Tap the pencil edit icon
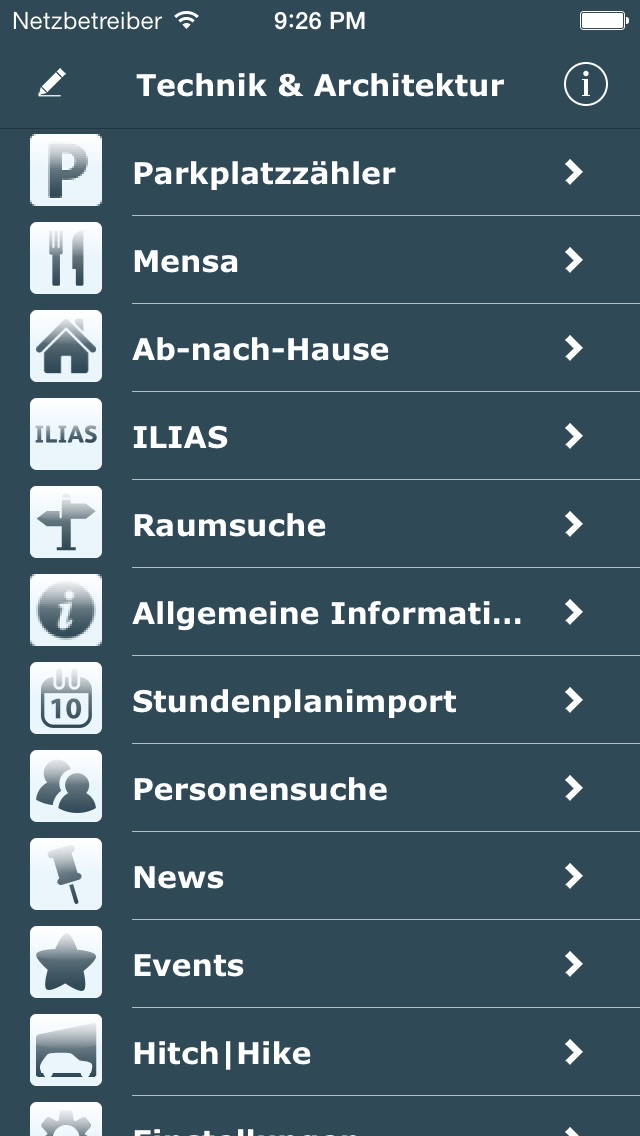The height and width of the screenshot is (1136, 640). click(51, 85)
